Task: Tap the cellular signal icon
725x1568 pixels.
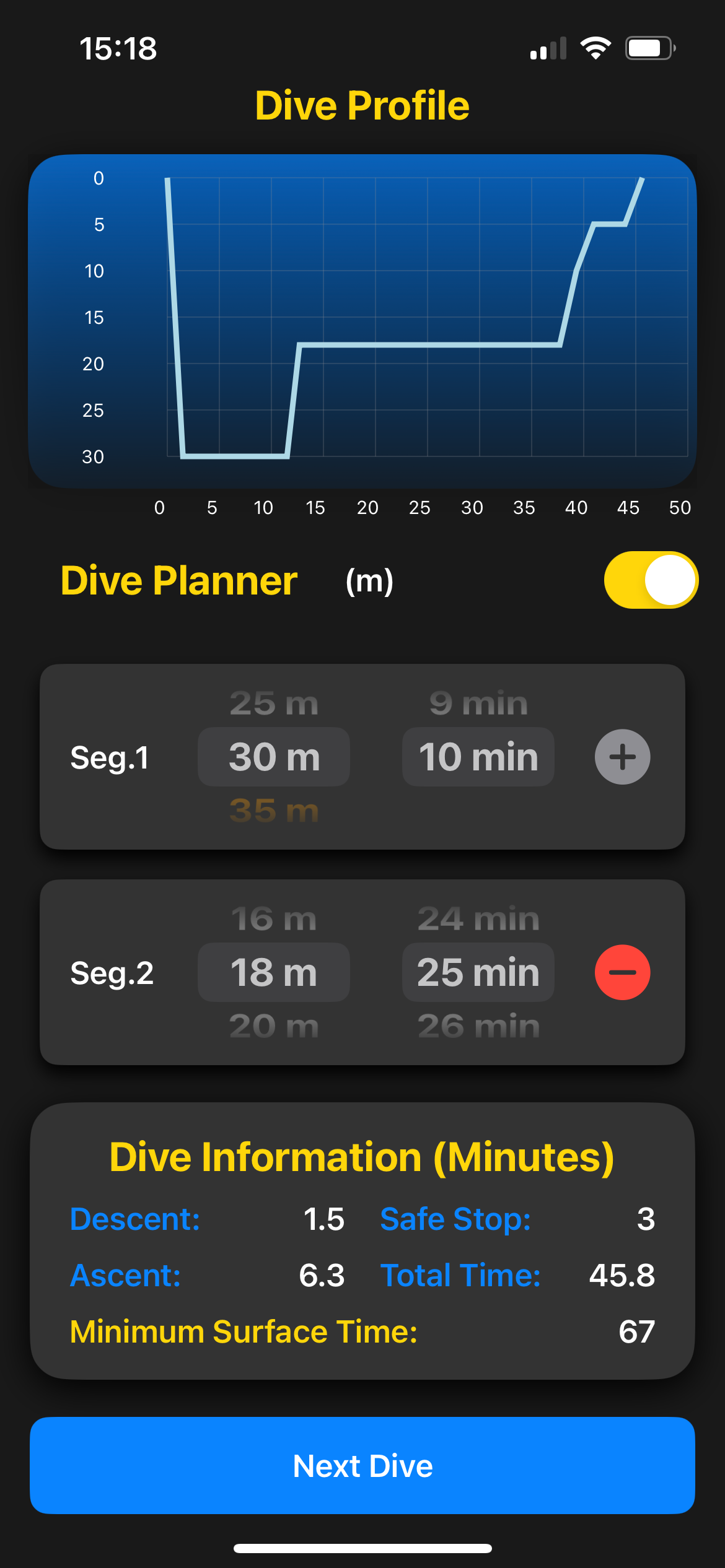Action: coord(548,48)
